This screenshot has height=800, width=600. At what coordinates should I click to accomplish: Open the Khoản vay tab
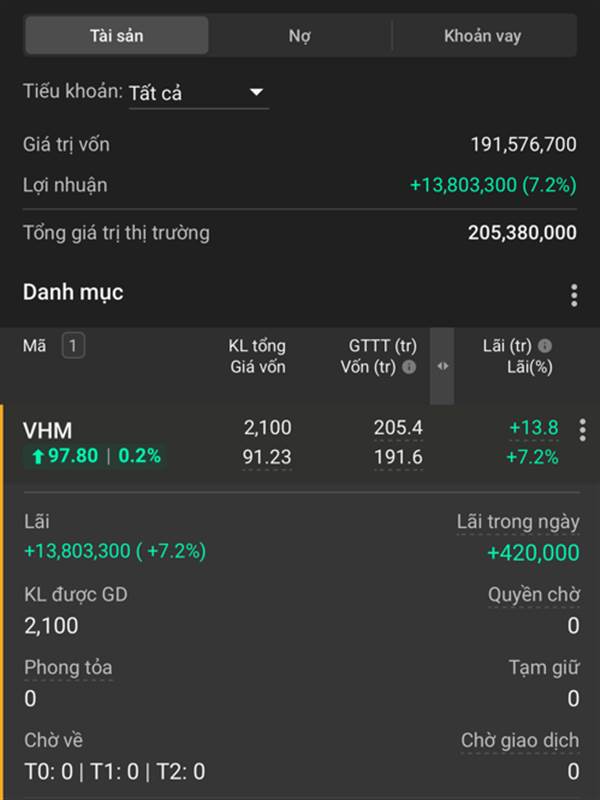[482, 36]
